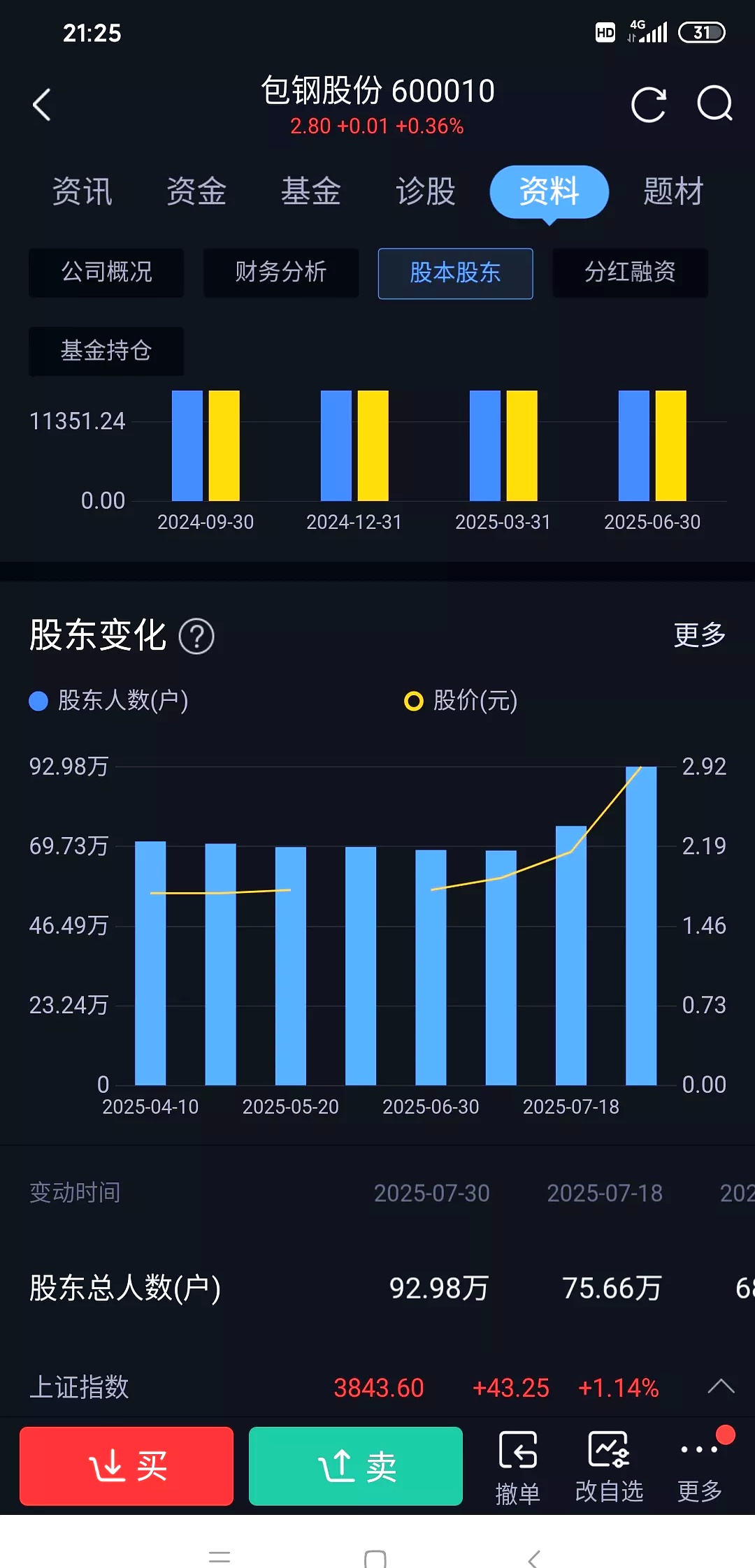The width and height of the screenshot is (755, 1568).
Task: Open the 财务分析 tab
Action: click(x=280, y=273)
